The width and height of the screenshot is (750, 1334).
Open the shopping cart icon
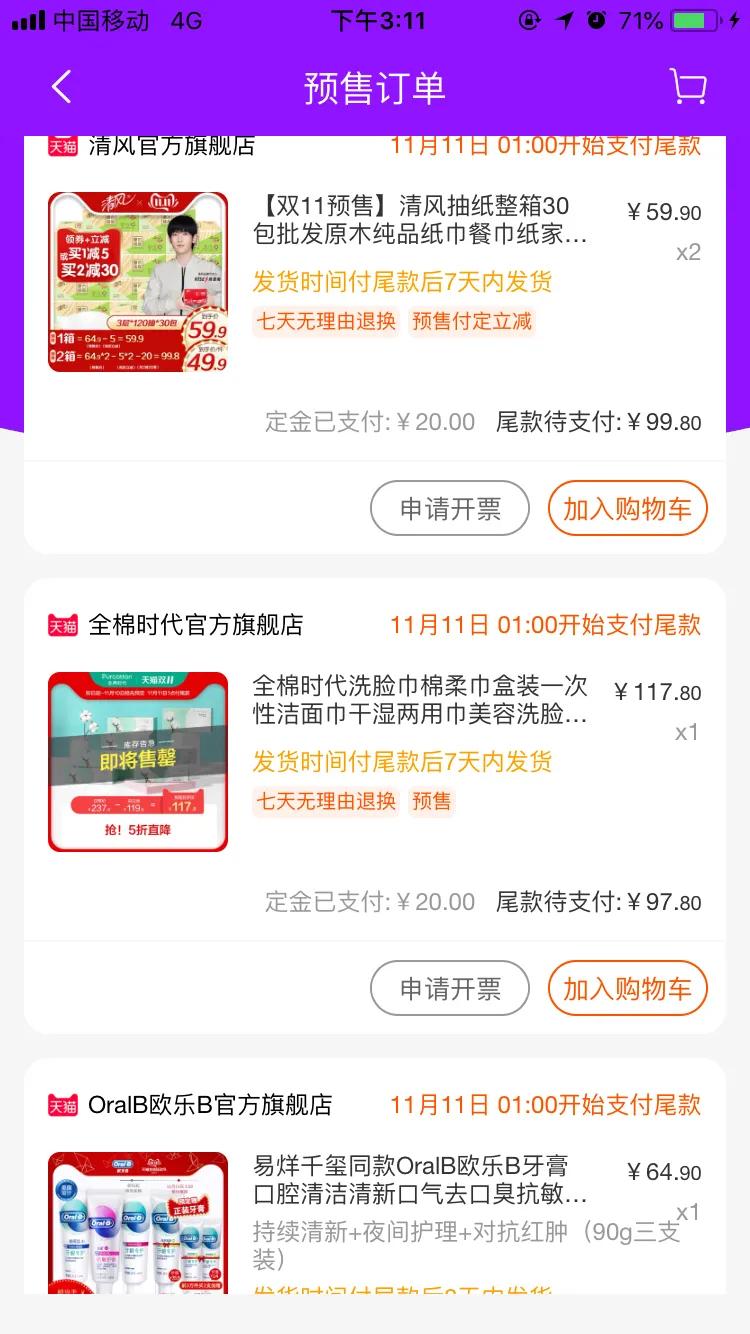point(686,88)
